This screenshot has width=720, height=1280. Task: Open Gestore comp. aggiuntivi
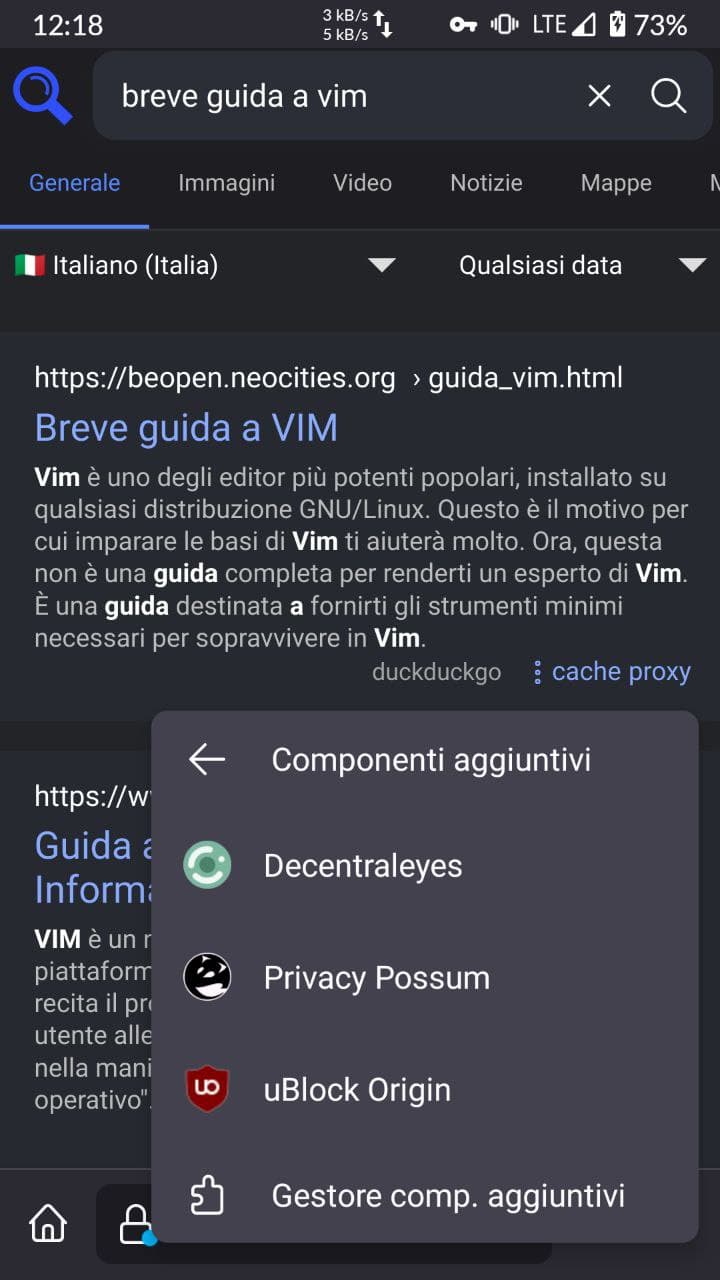447,1196
